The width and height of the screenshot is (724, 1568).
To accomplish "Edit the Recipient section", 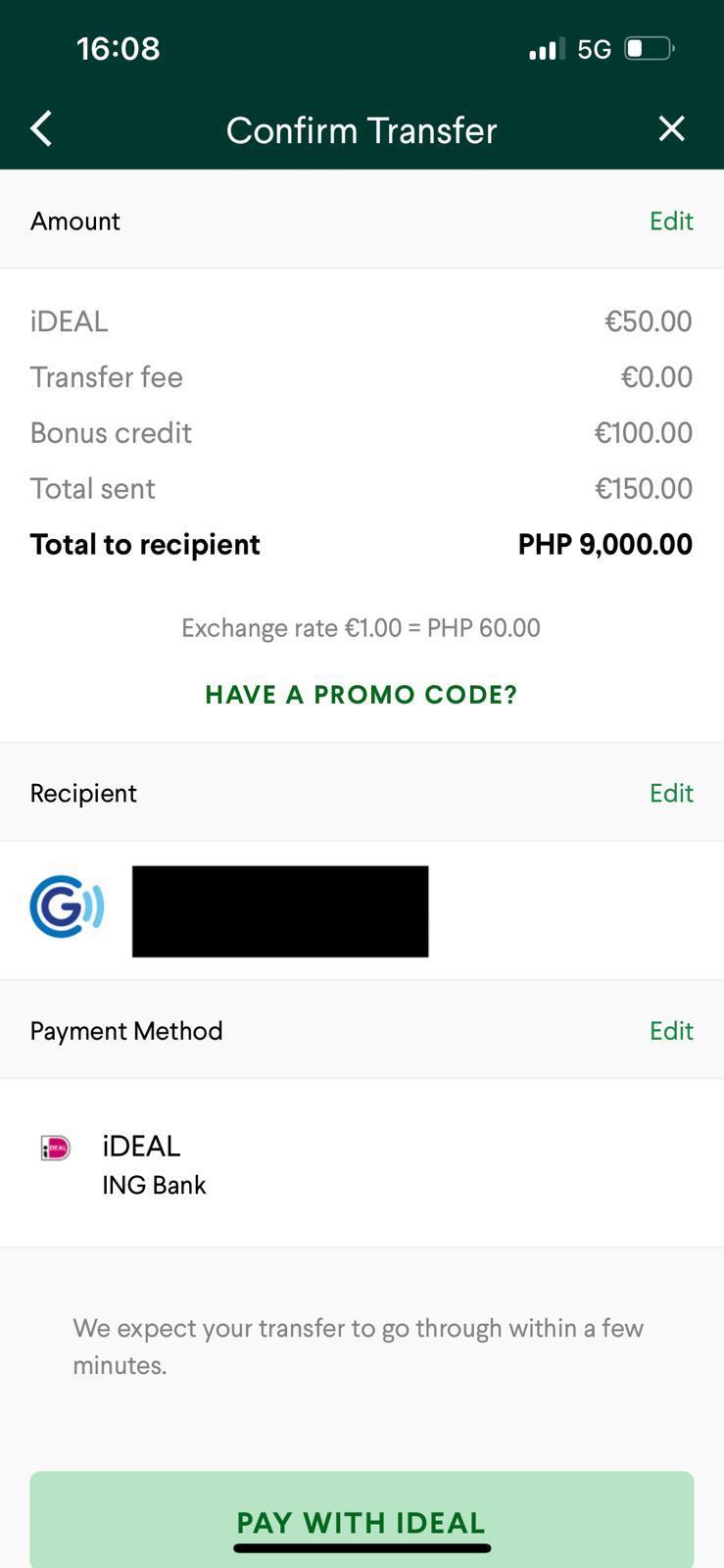I will [x=671, y=793].
